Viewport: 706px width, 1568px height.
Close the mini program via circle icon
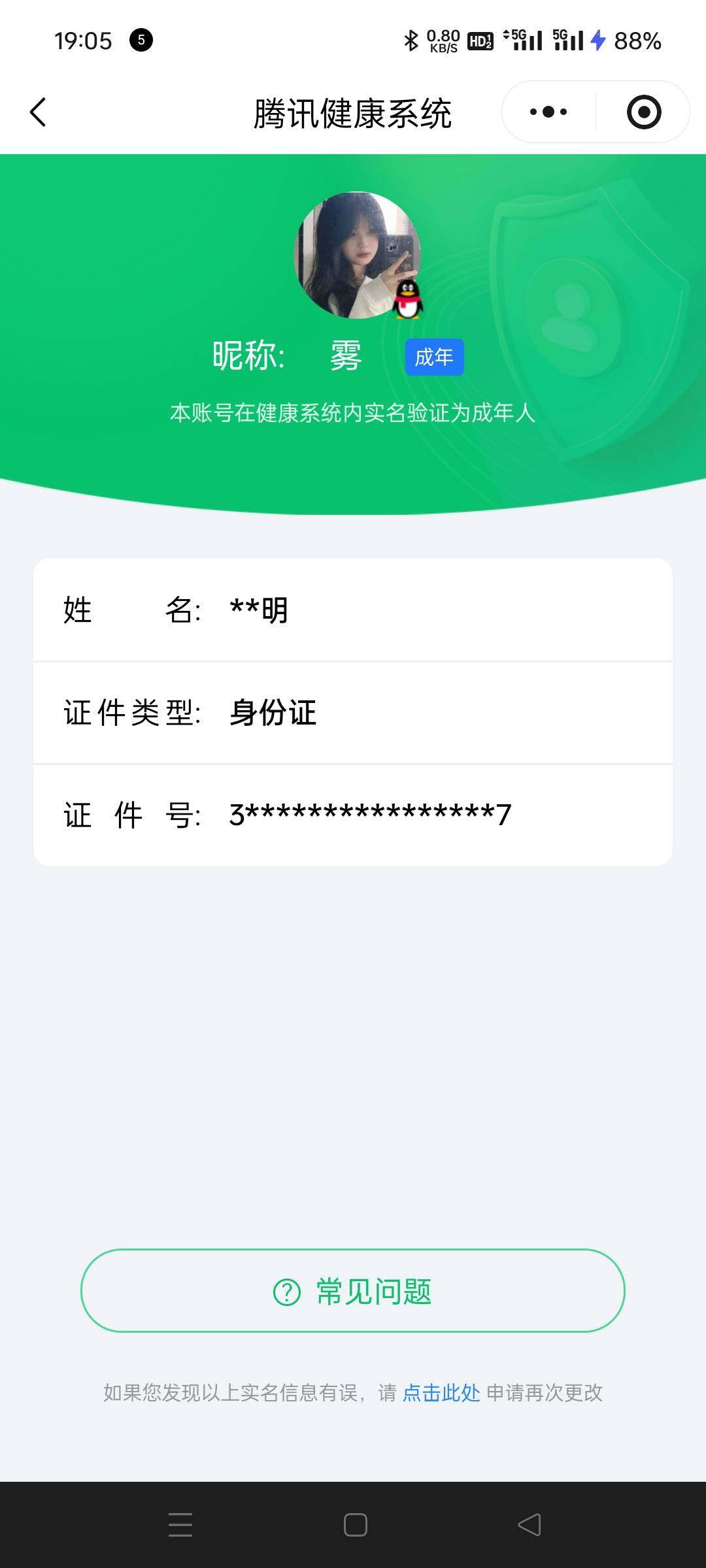(643, 112)
